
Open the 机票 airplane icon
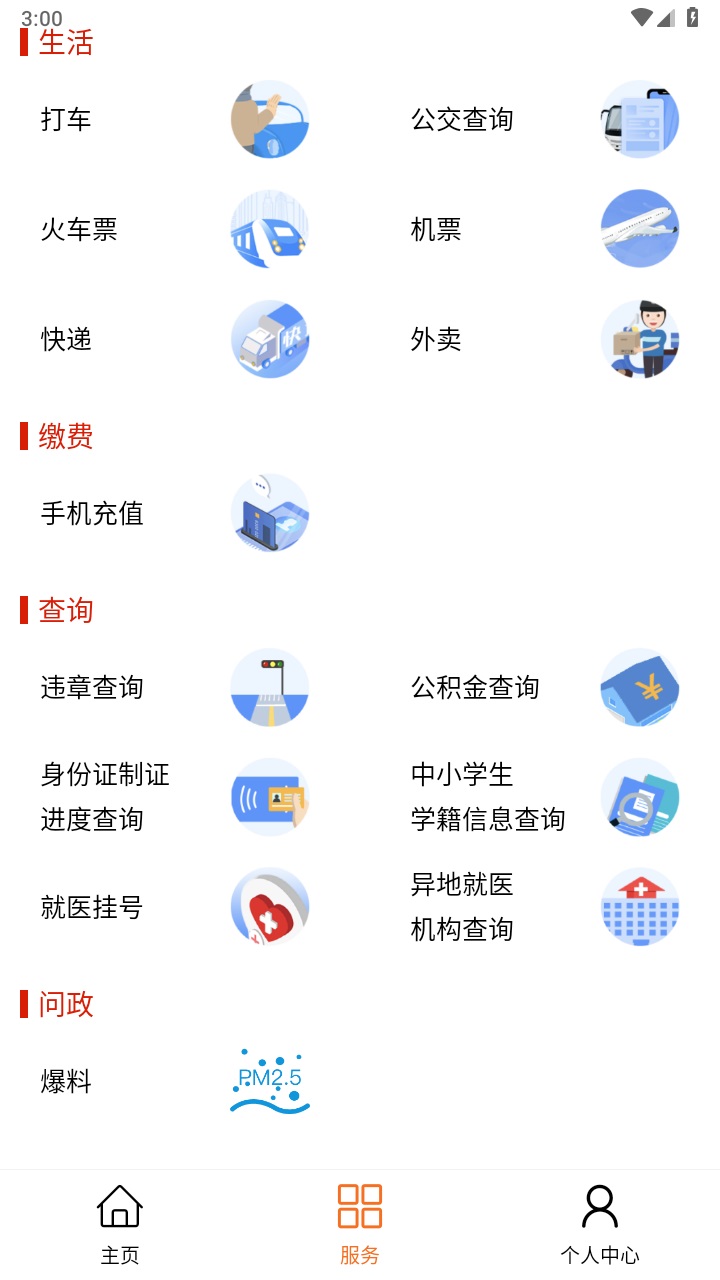[640, 228]
